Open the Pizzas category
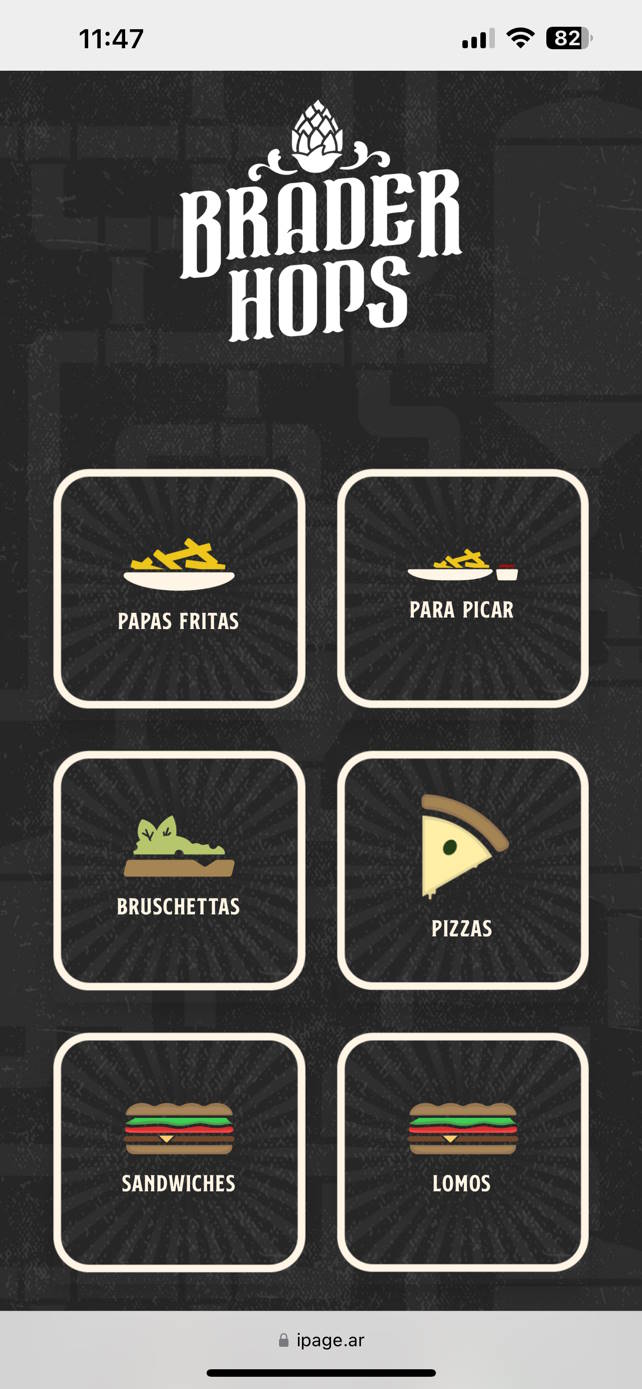 click(x=462, y=870)
